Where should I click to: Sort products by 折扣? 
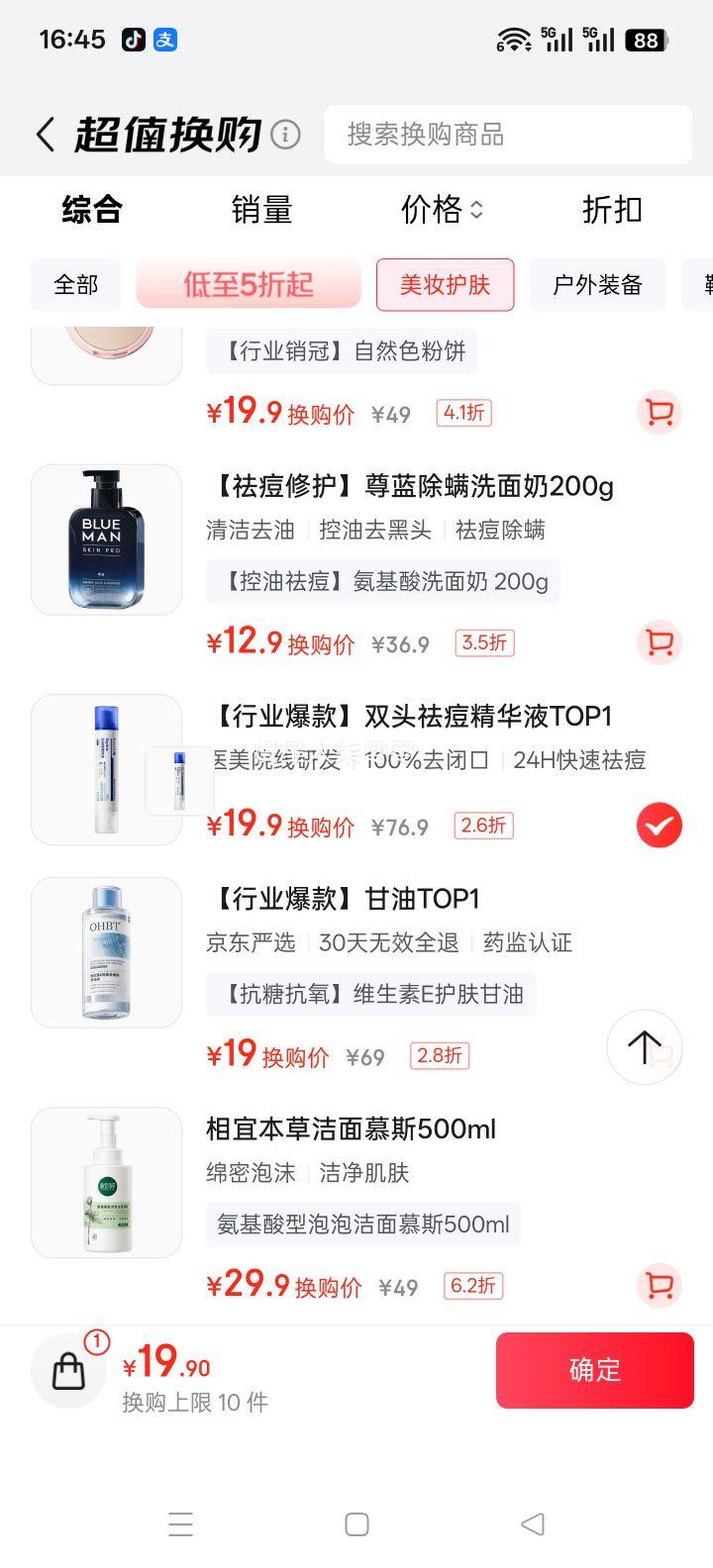[x=612, y=210]
